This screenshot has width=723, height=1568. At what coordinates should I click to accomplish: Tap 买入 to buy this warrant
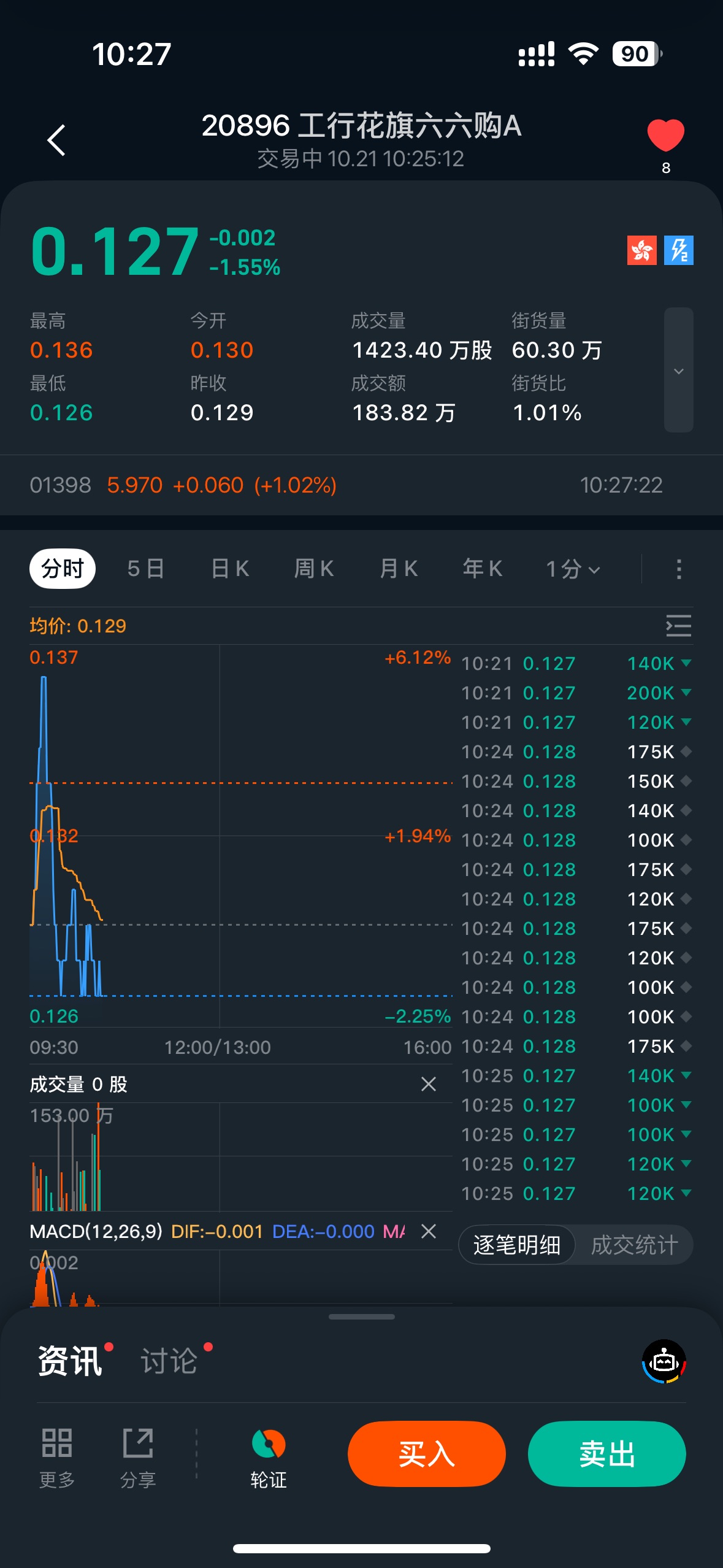427,1454
